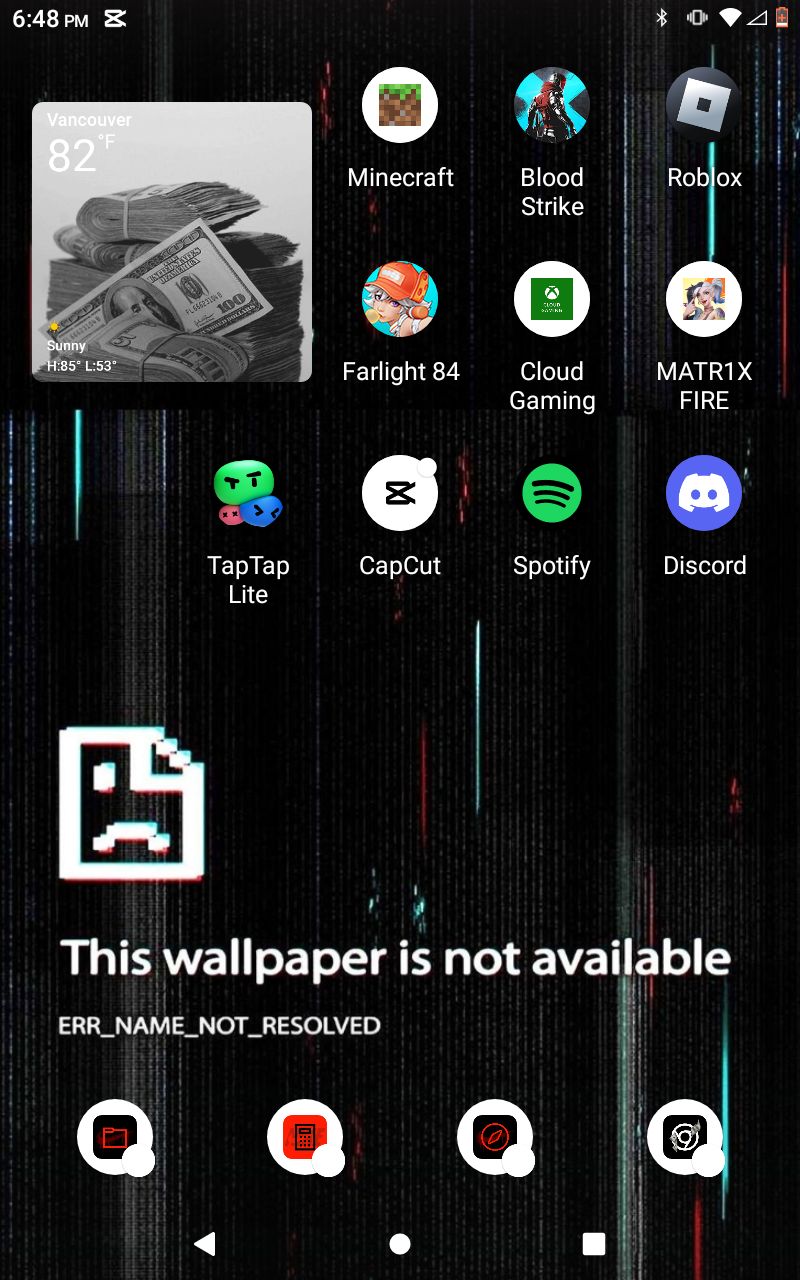Open TapTap Lite

[248, 494]
